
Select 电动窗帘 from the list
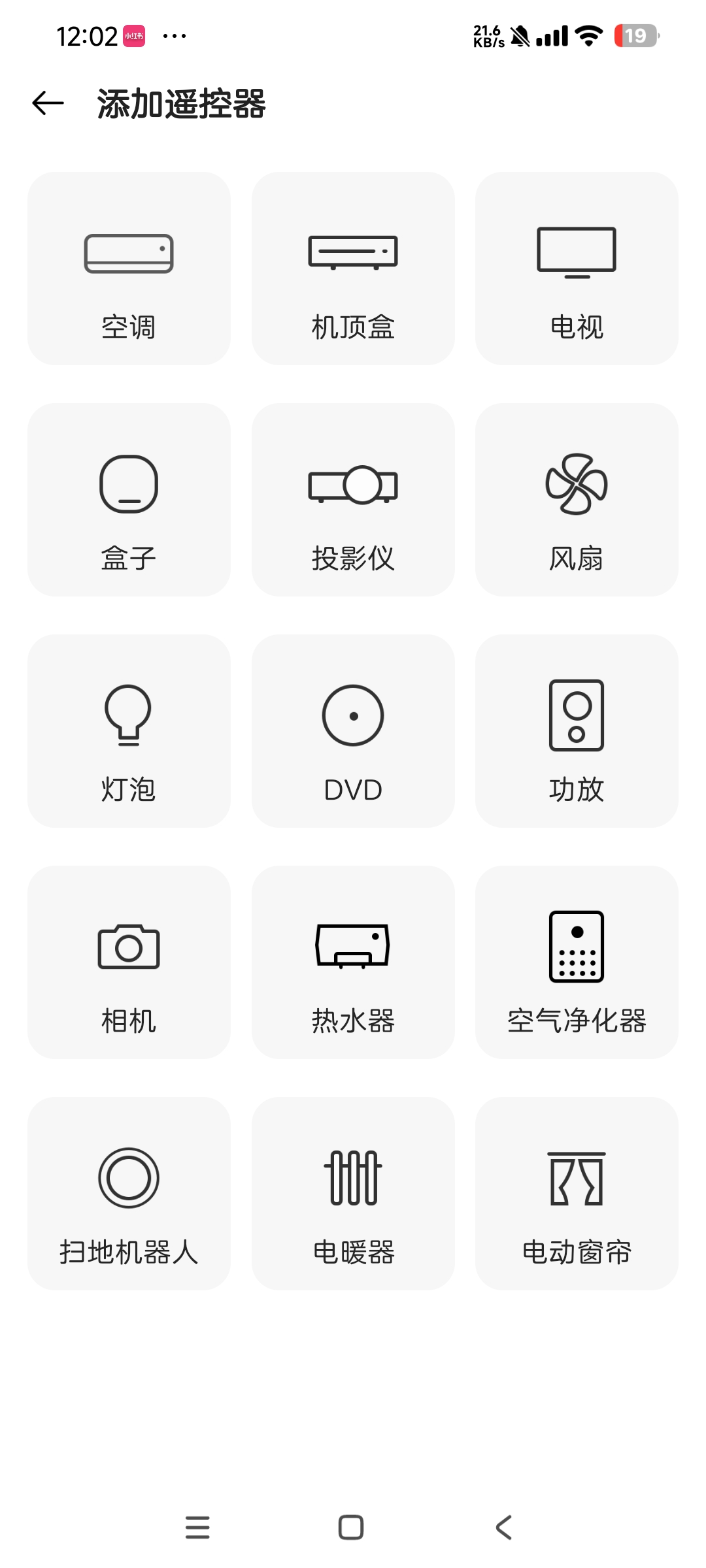(x=577, y=1194)
